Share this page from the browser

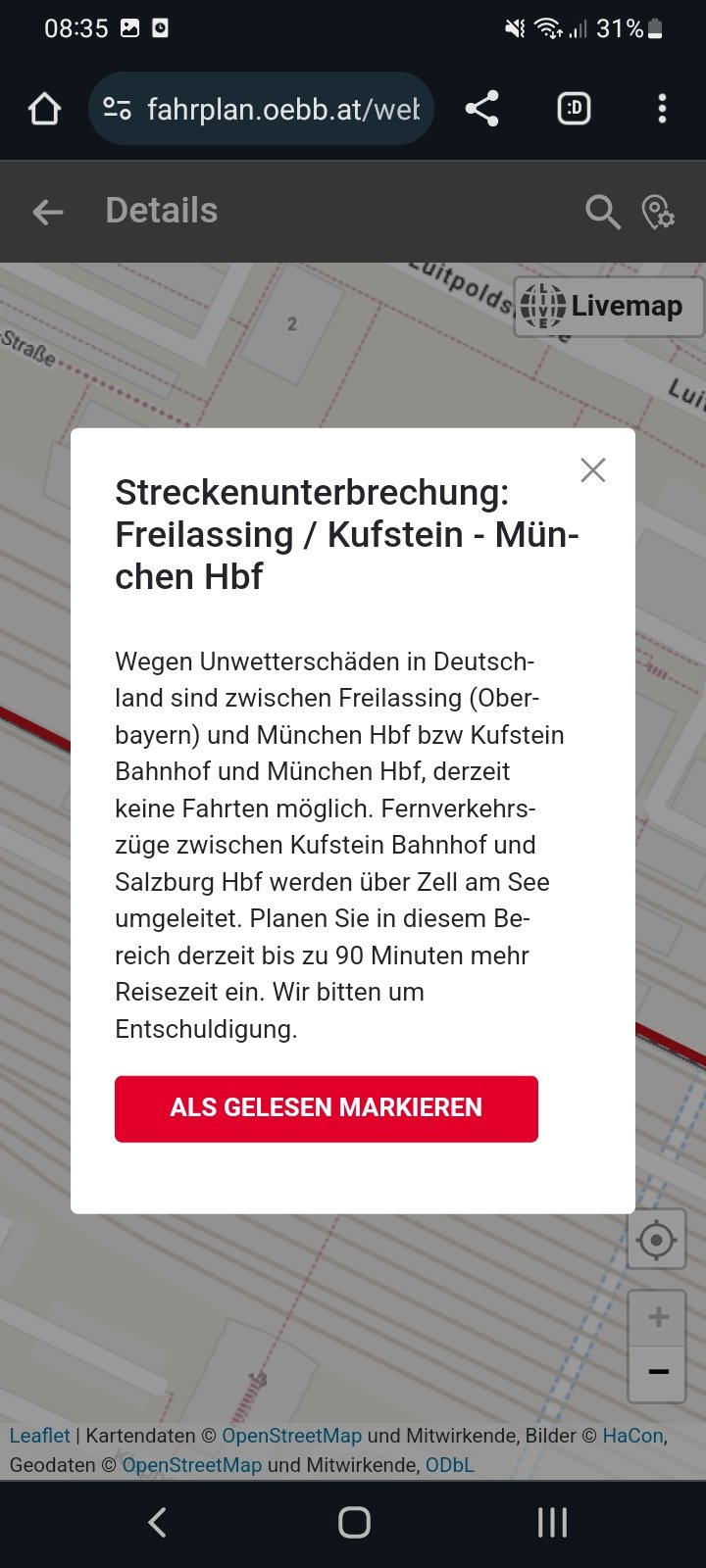point(481,109)
